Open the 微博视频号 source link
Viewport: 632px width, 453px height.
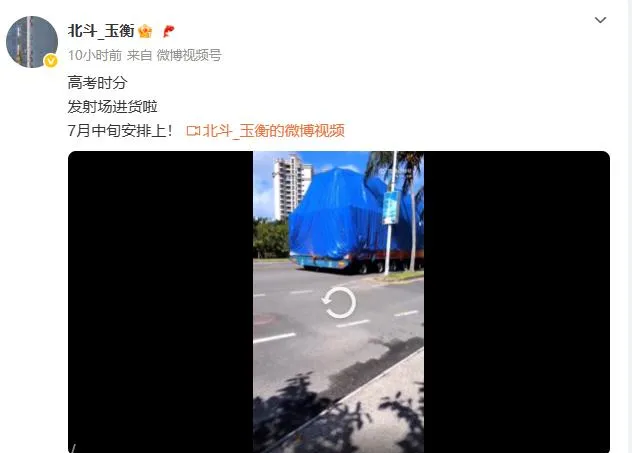[x=188, y=56]
